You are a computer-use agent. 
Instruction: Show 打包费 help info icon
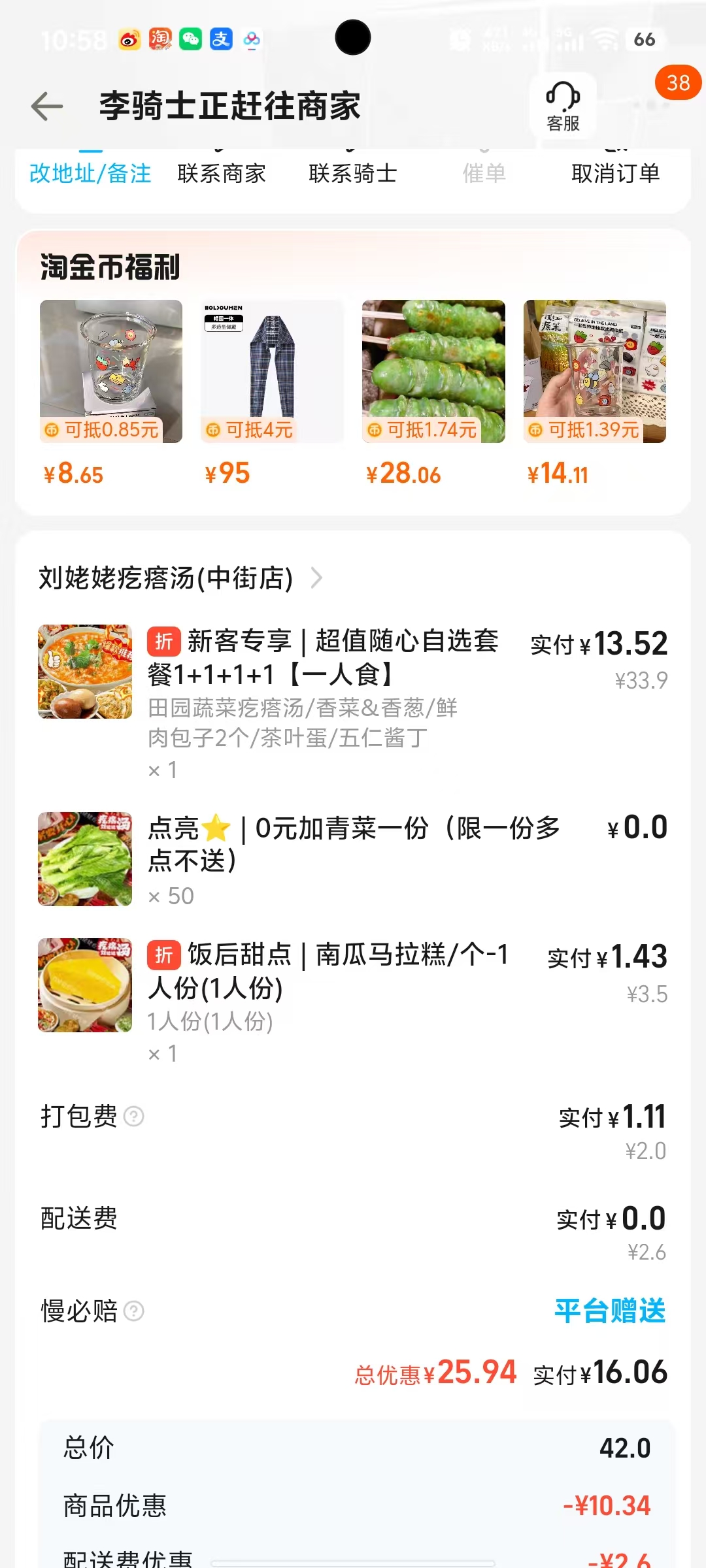click(134, 1117)
